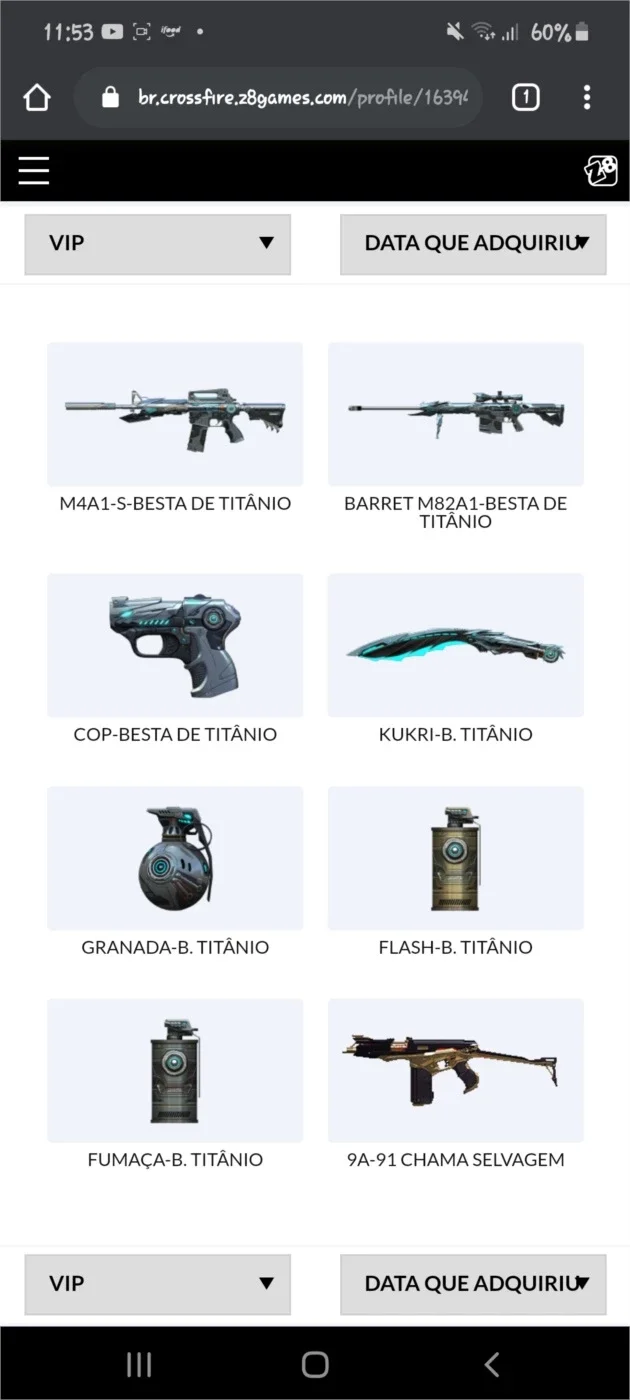Open recent apps from the navigation bar
This screenshot has width=630, height=1400.
pyautogui.click(x=139, y=1364)
